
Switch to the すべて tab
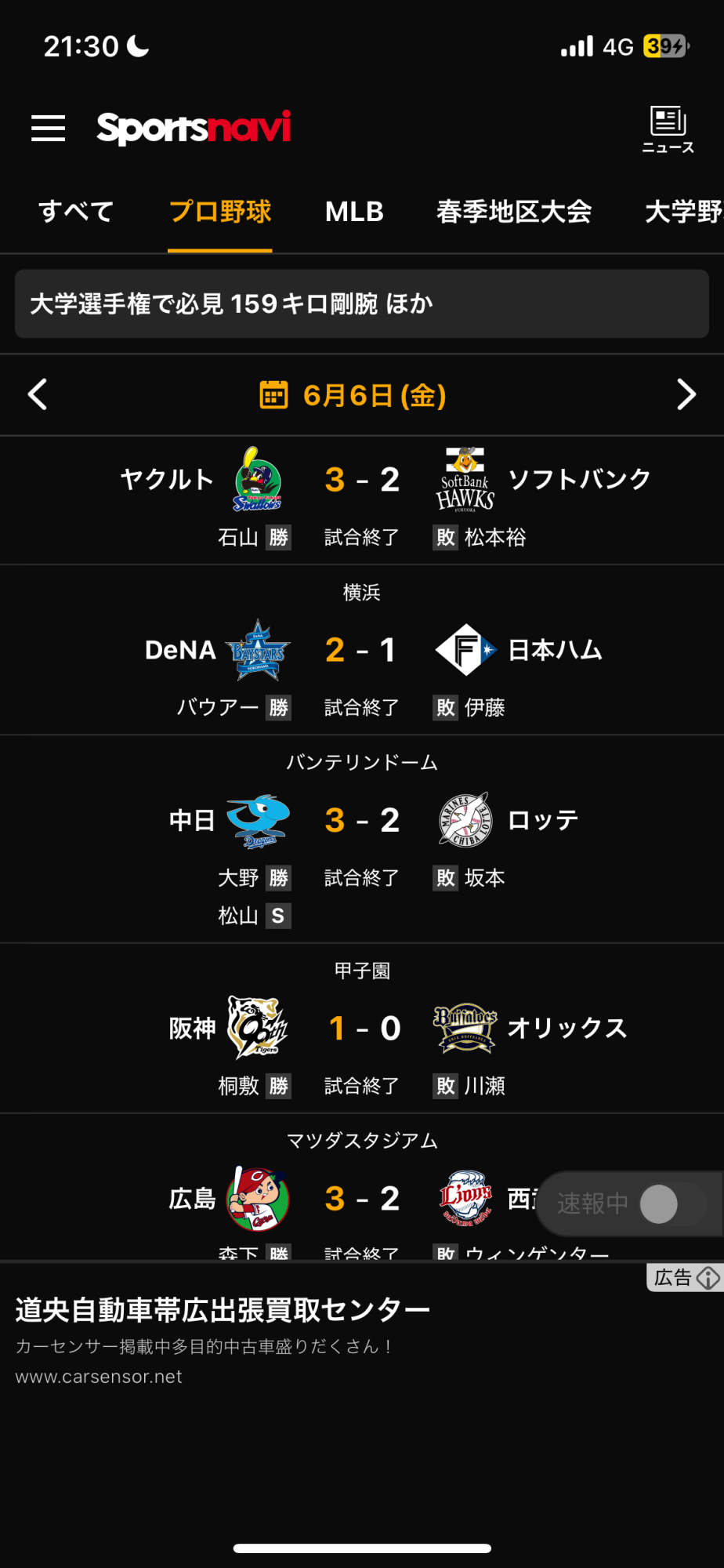click(x=76, y=212)
